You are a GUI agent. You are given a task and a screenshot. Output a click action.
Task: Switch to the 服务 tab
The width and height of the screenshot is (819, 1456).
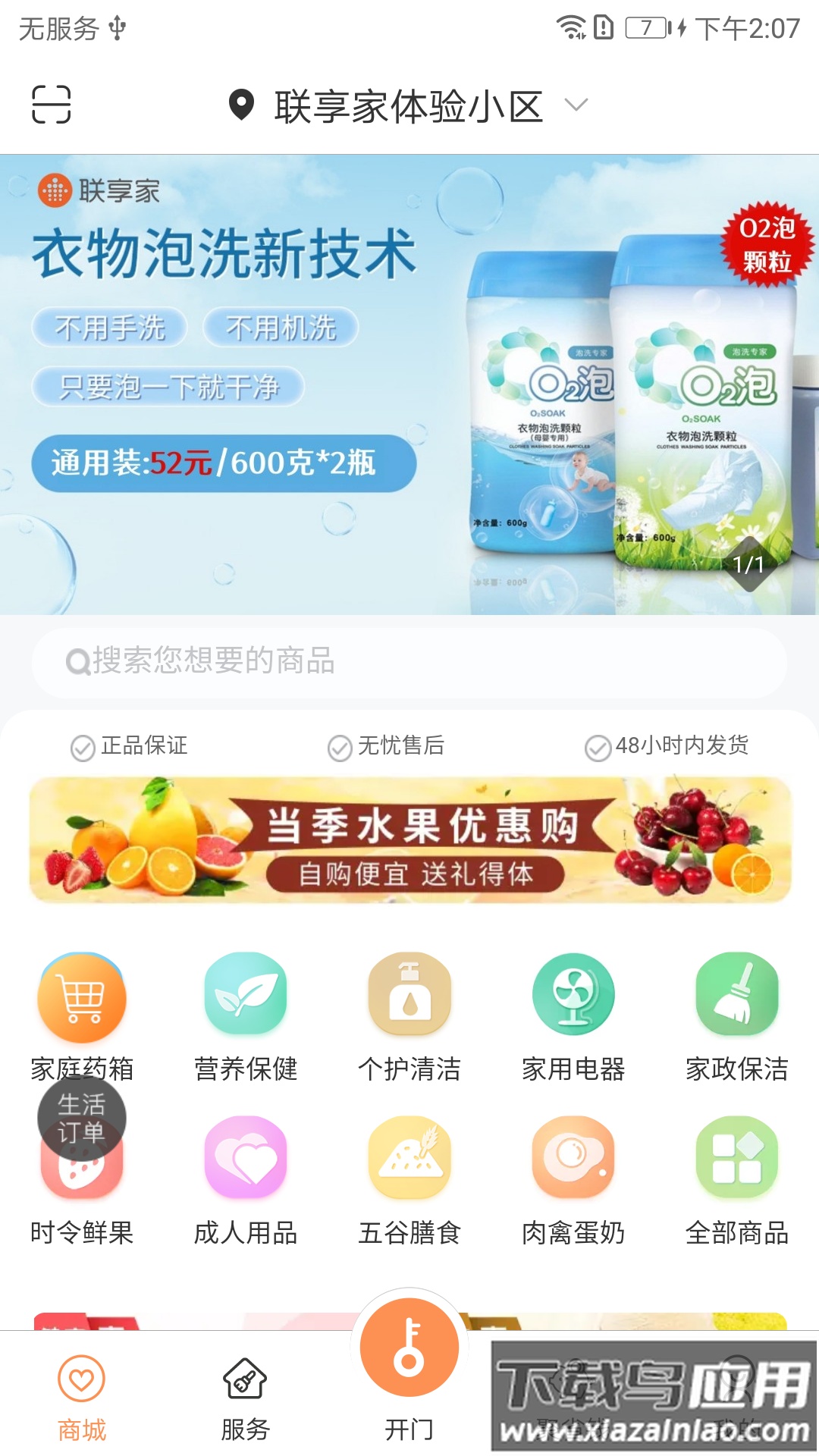(x=245, y=1398)
